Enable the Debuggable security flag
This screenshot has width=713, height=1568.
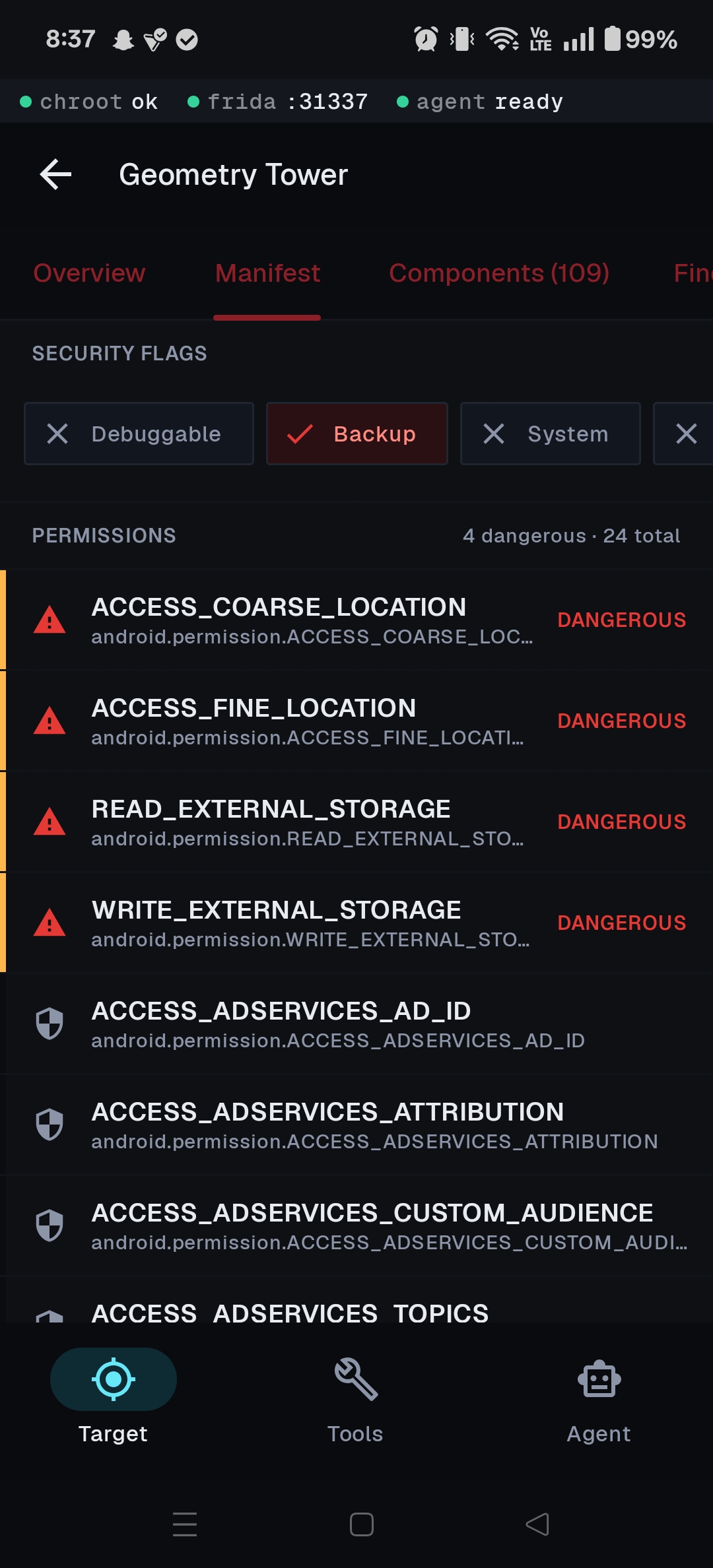tap(139, 434)
